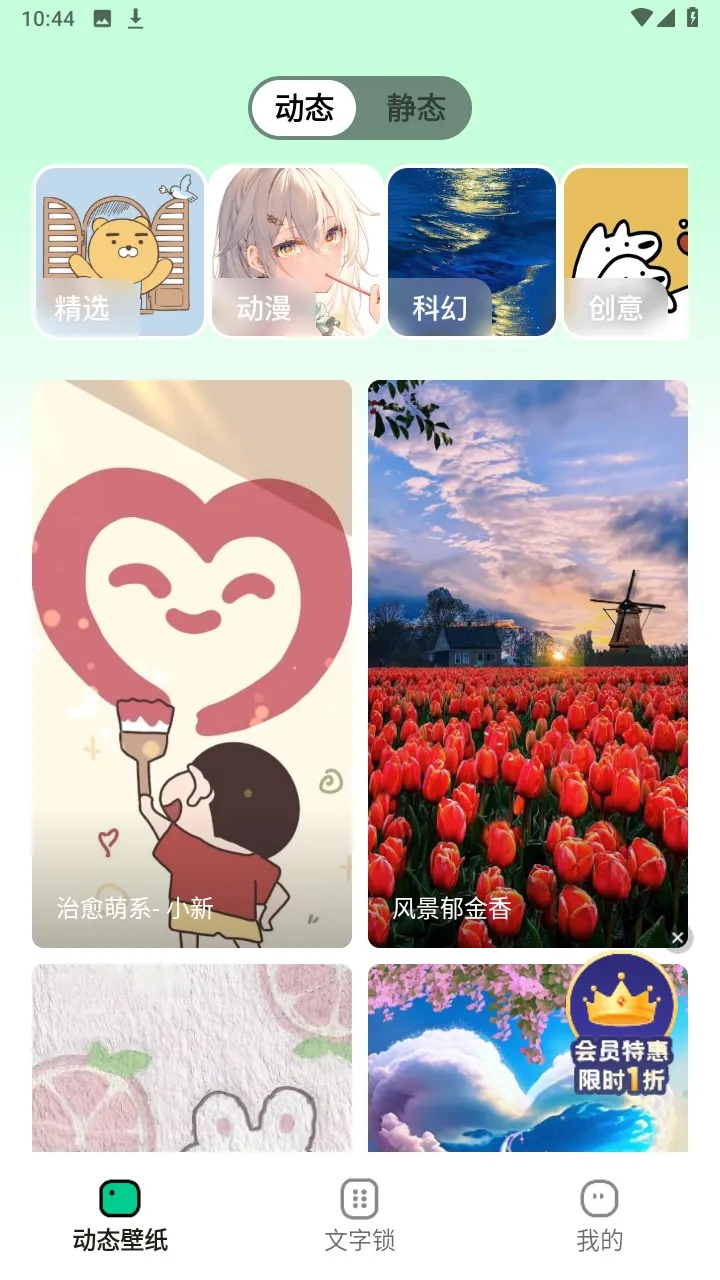Go to the 文字锁 tab
Viewport: 720px width, 1280px height.
pyautogui.click(x=360, y=1215)
